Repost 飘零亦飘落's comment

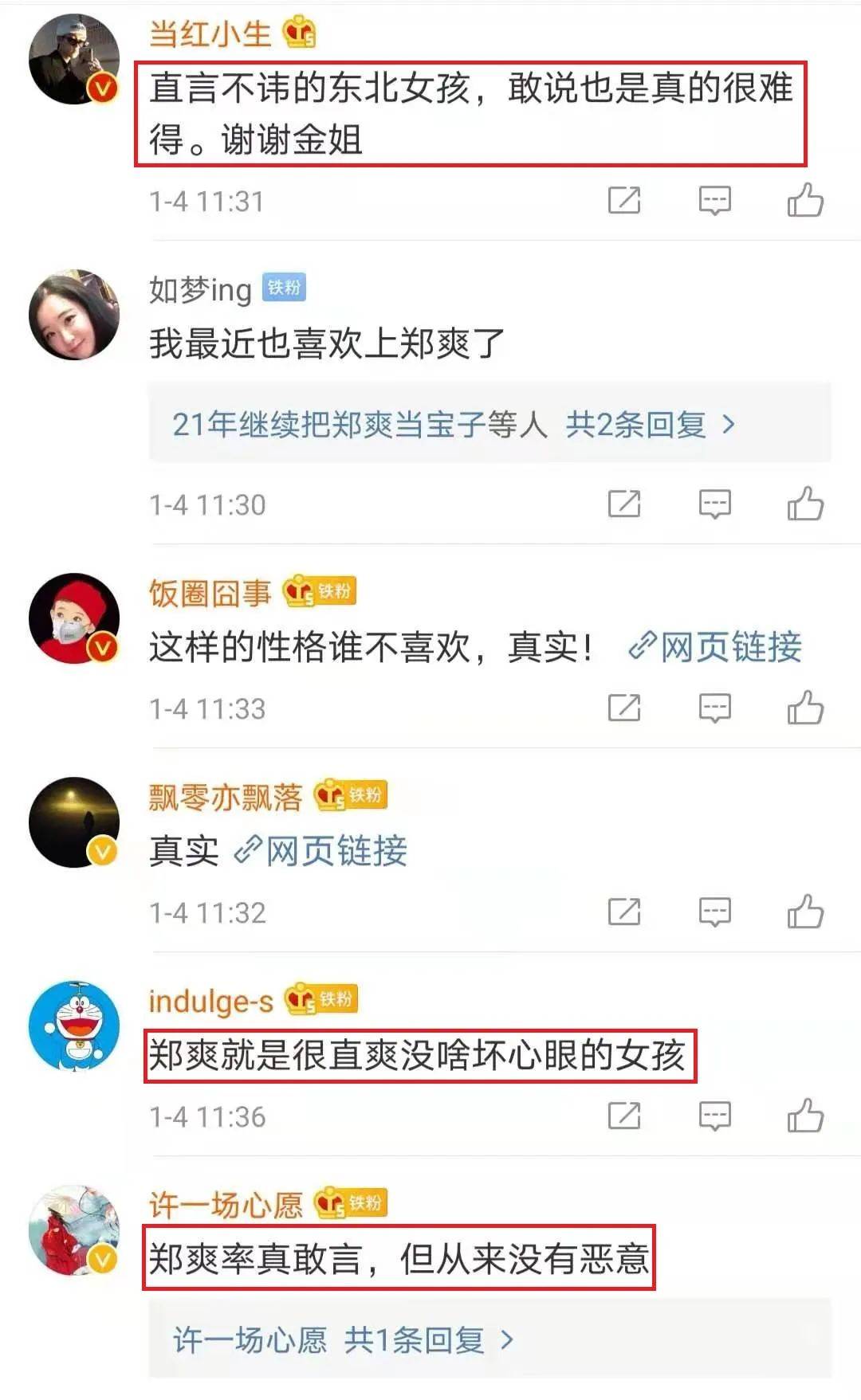[624, 912]
